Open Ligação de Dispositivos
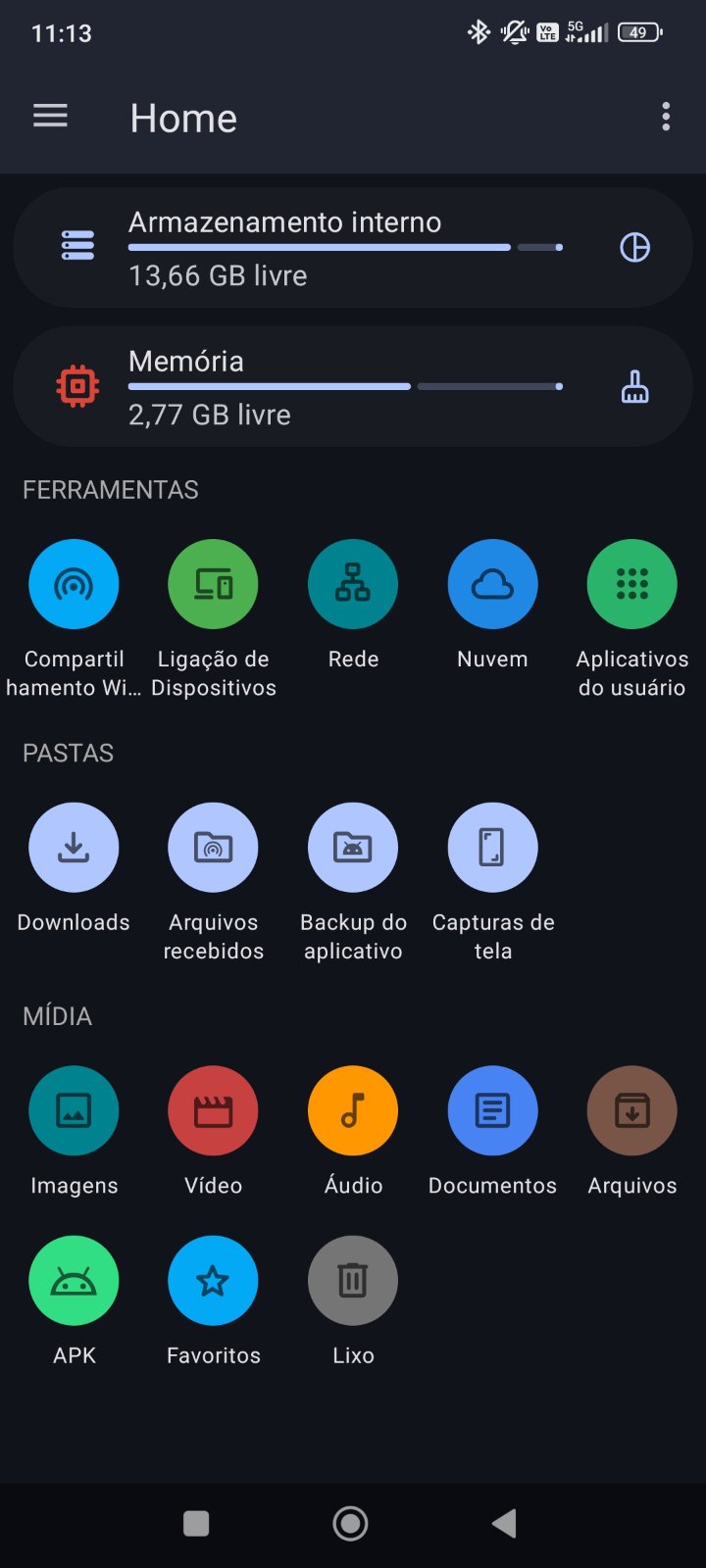Screen dimensions: 706x1568 point(213,585)
